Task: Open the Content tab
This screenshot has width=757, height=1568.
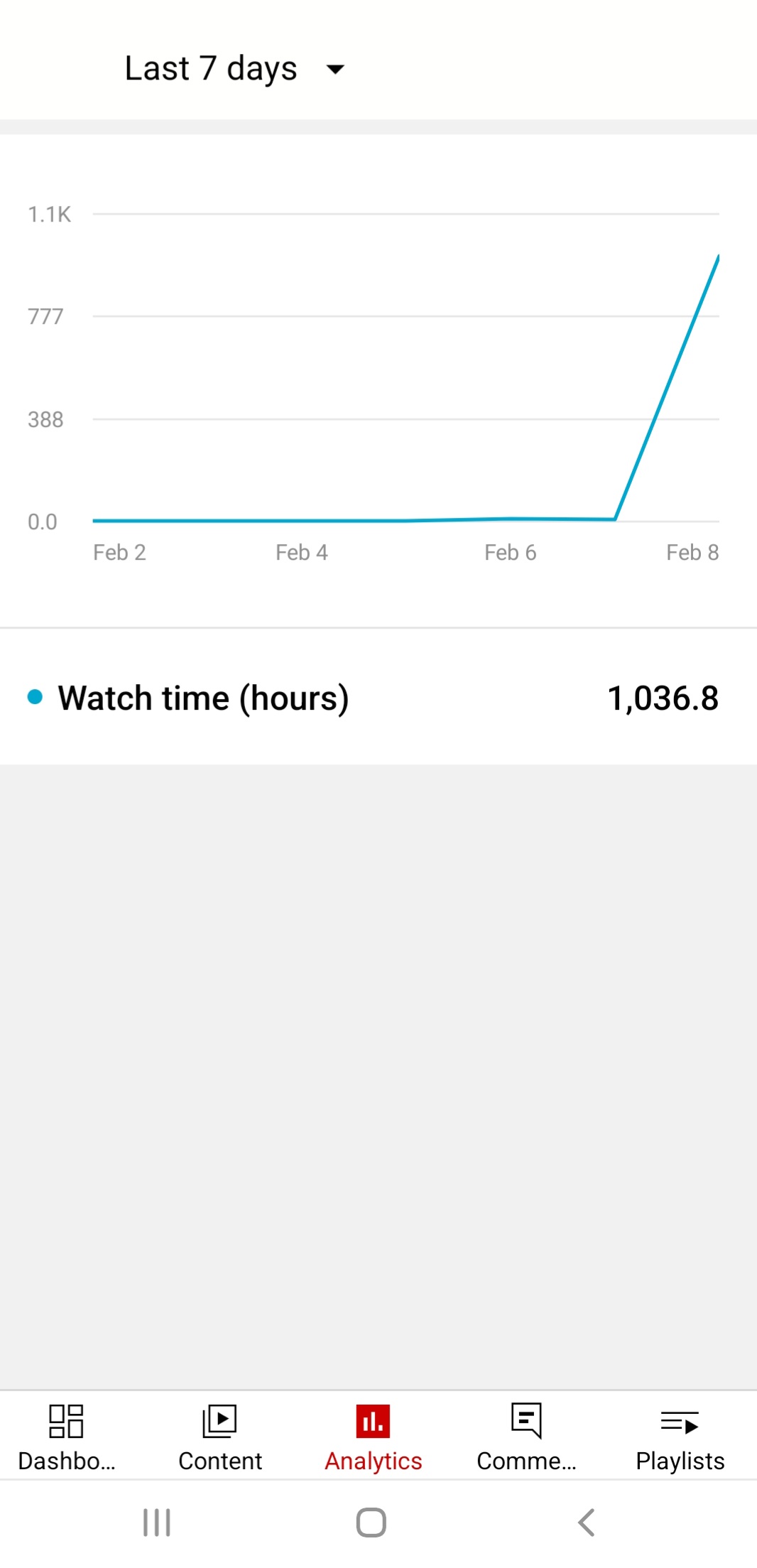Action: point(220,1437)
